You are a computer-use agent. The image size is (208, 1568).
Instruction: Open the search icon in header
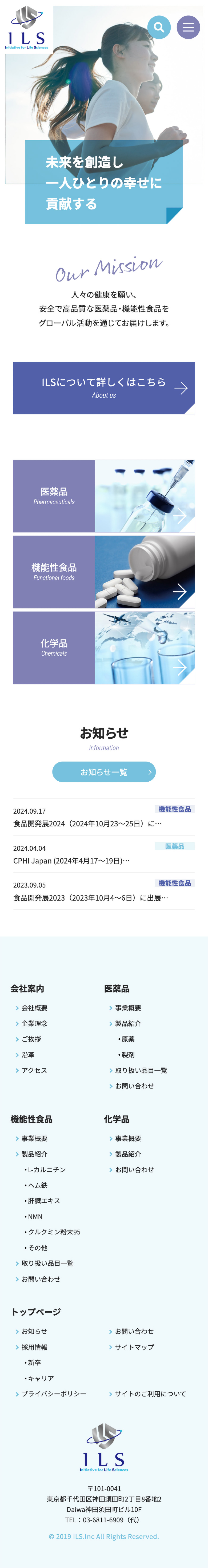(159, 27)
